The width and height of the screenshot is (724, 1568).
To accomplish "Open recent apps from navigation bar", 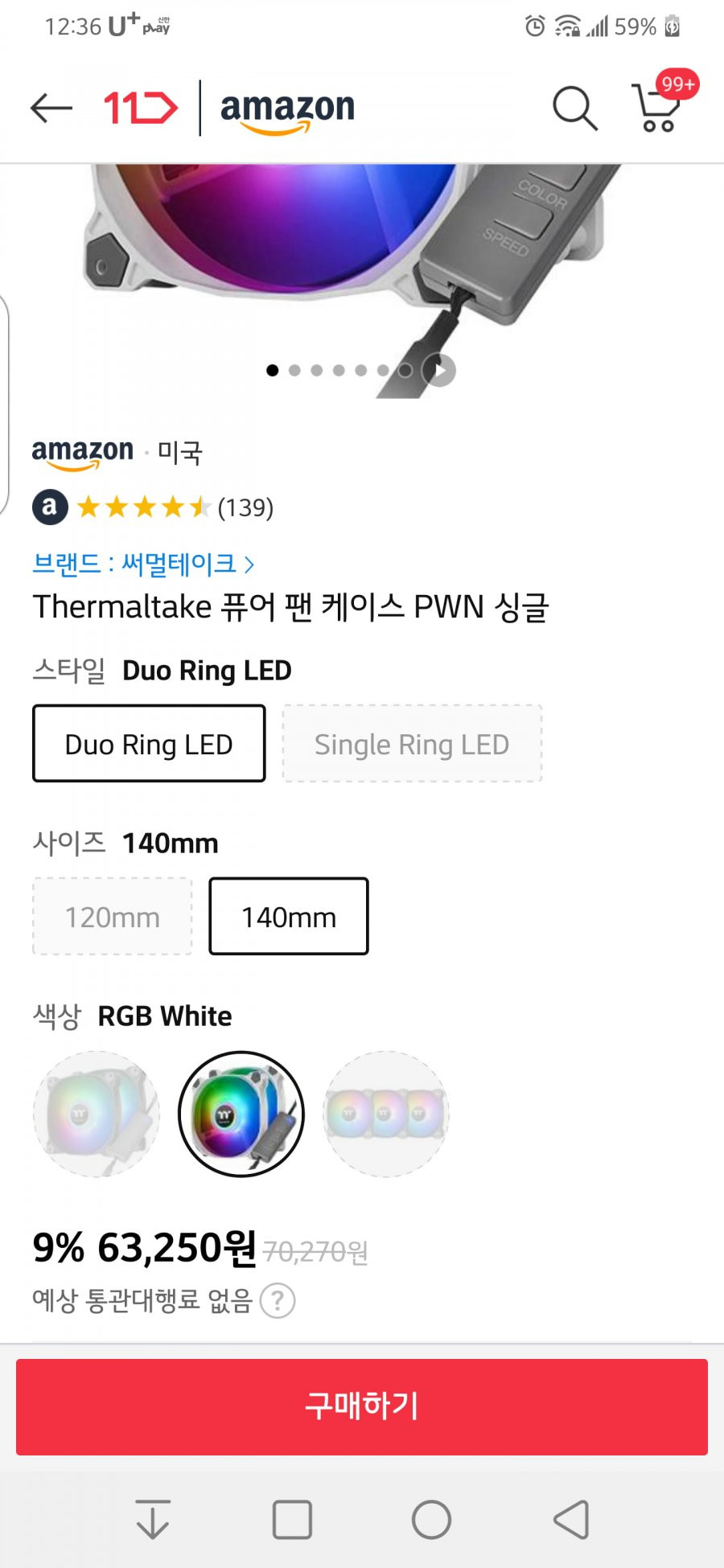I will coord(292,1520).
